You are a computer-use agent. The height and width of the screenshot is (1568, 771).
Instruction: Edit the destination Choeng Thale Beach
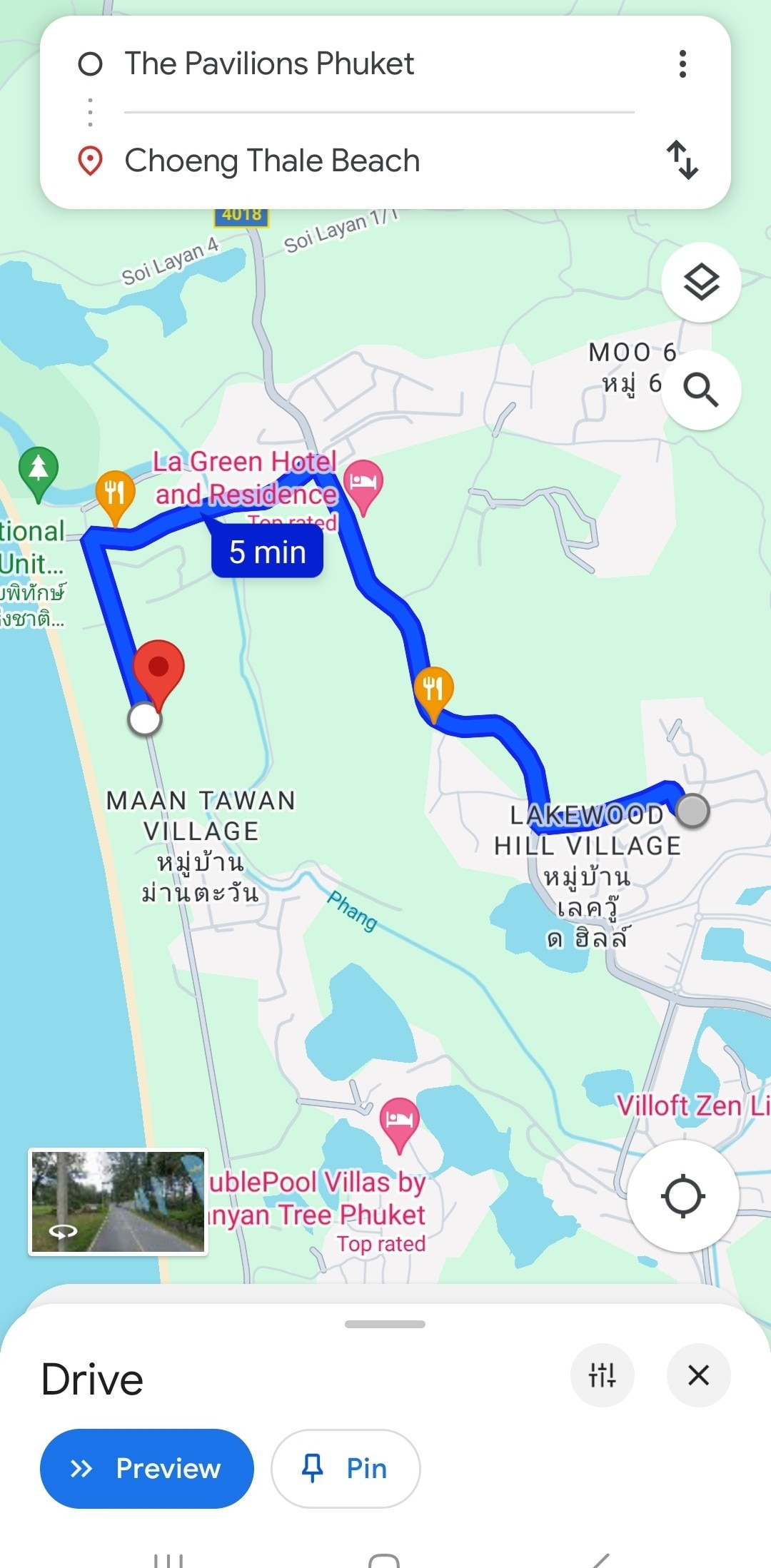(272, 161)
